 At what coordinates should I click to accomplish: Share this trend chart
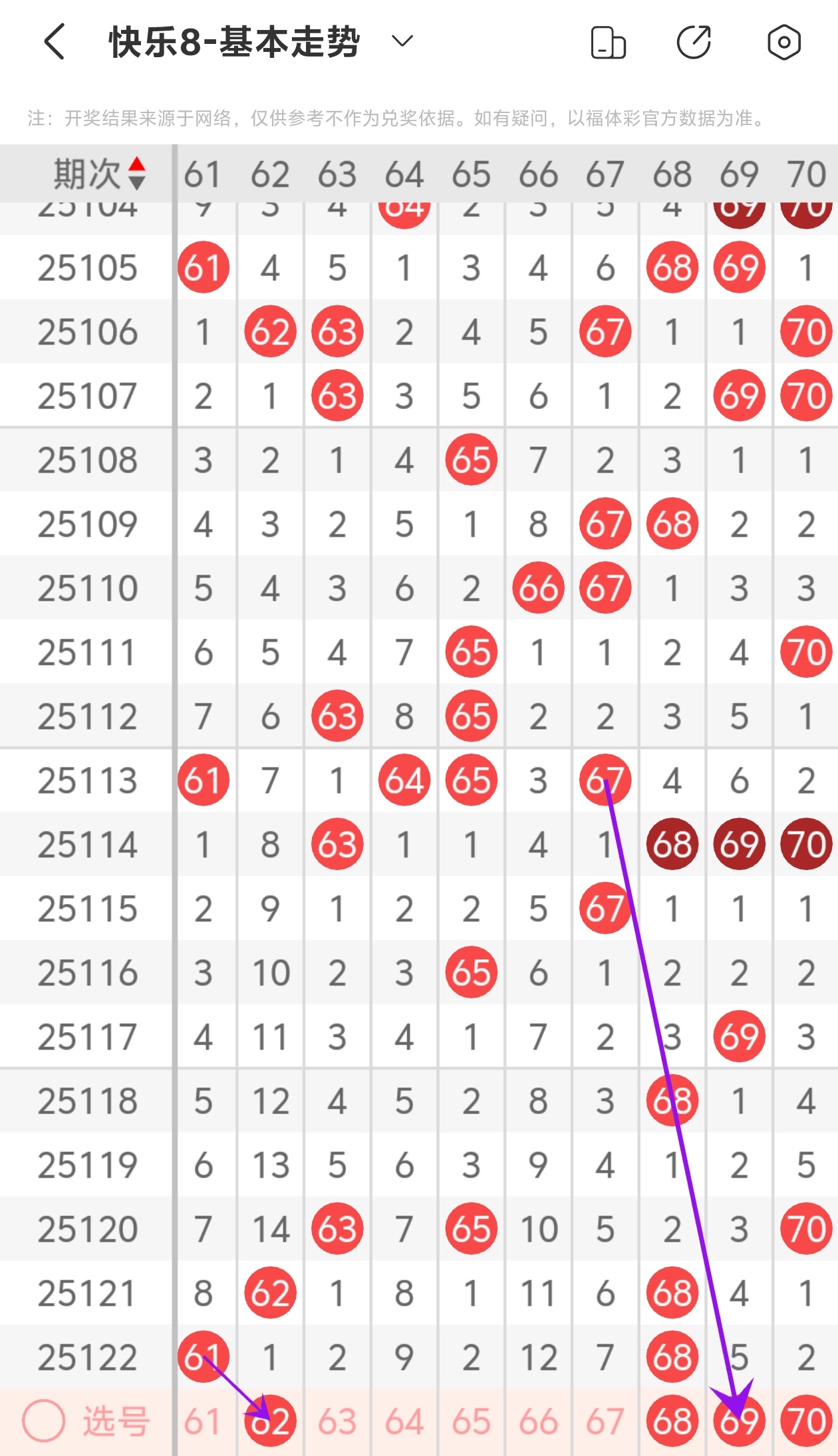click(694, 43)
